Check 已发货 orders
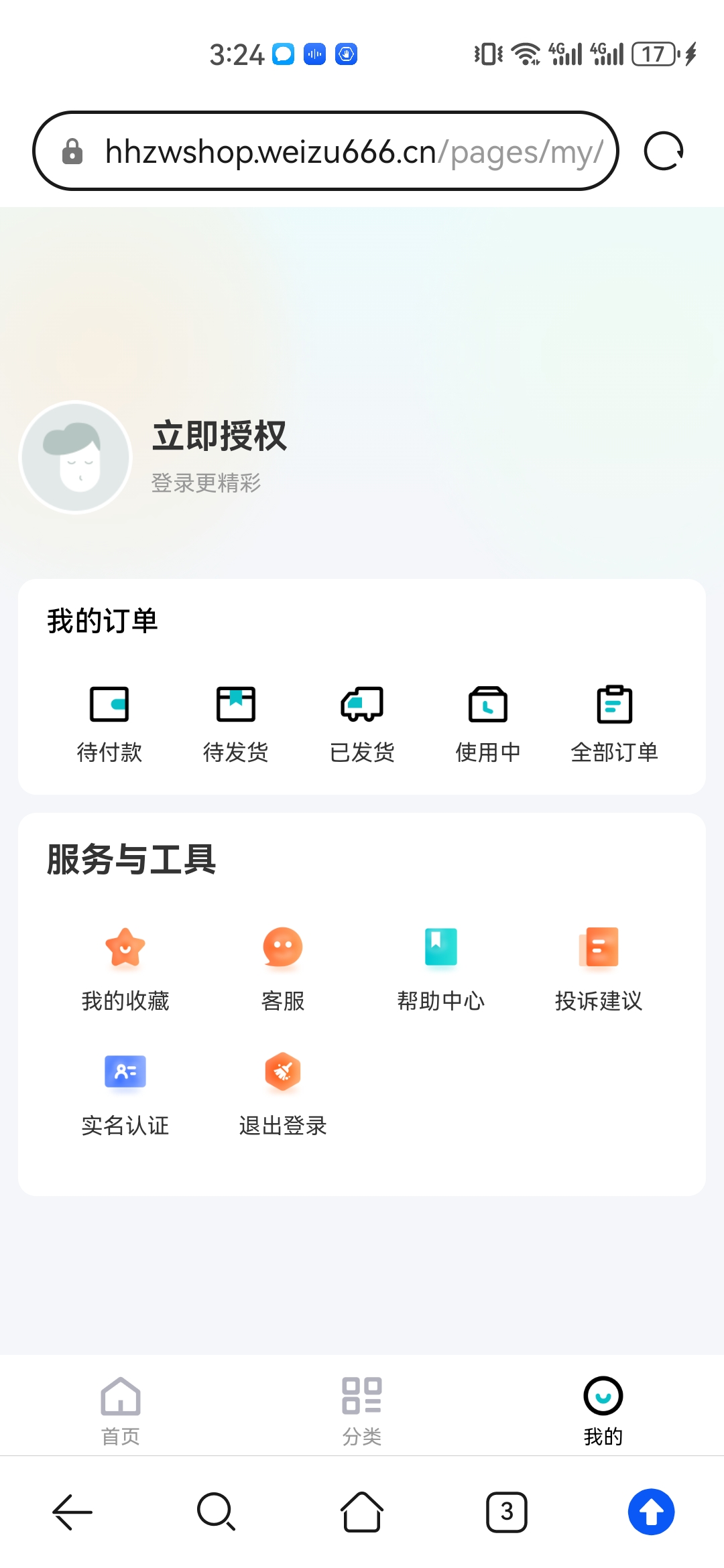 tap(362, 724)
